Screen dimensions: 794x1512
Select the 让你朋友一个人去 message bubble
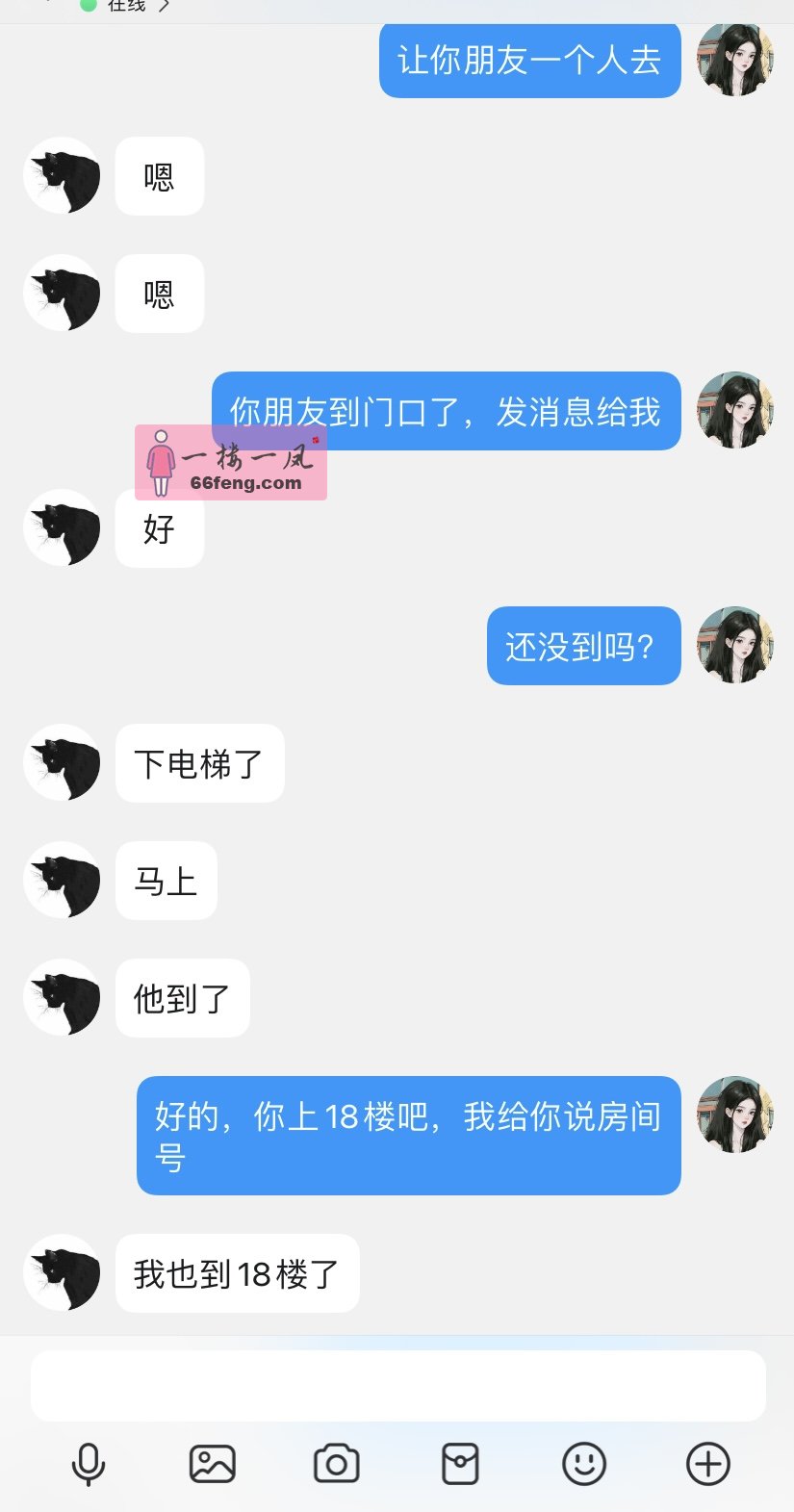[528, 60]
